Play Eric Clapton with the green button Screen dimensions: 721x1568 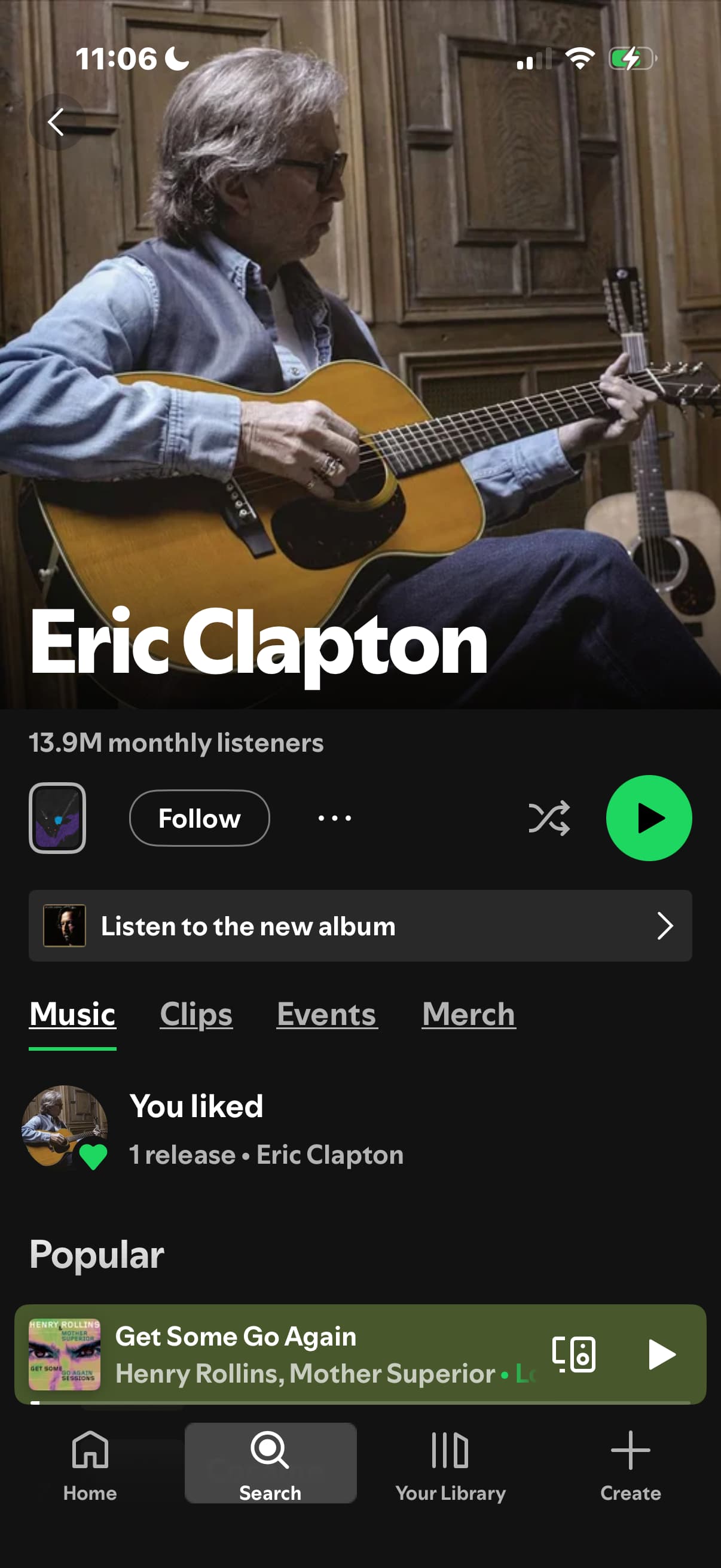pos(649,818)
